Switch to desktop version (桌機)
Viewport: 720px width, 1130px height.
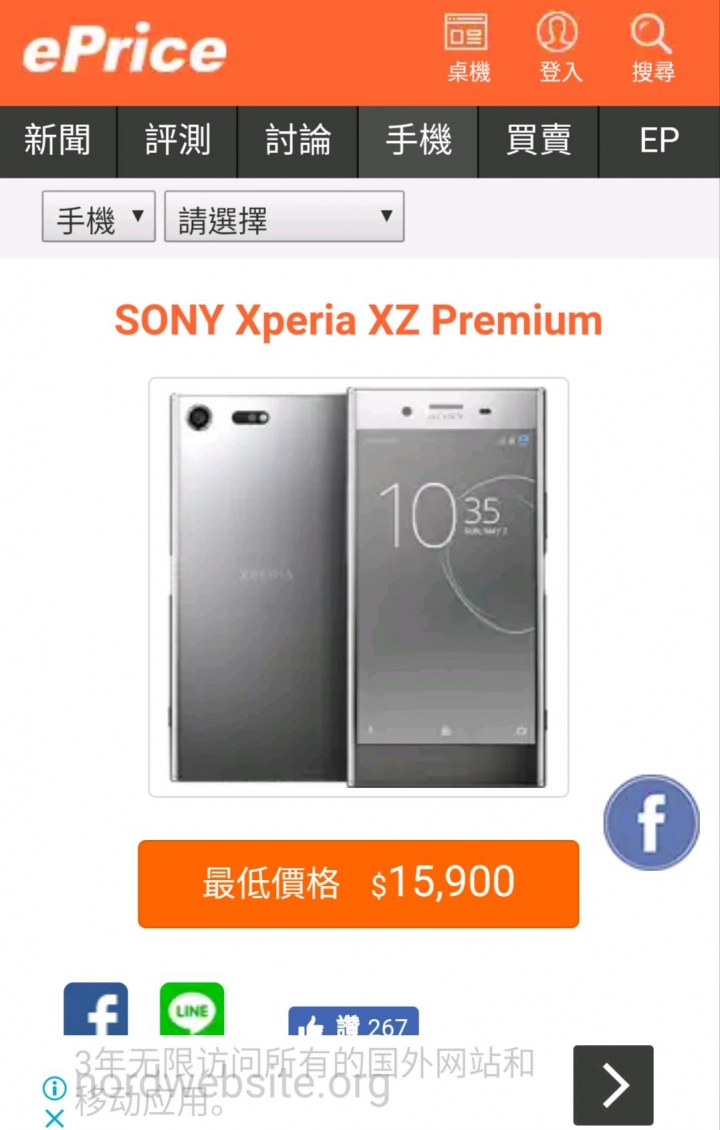pyautogui.click(x=467, y=48)
